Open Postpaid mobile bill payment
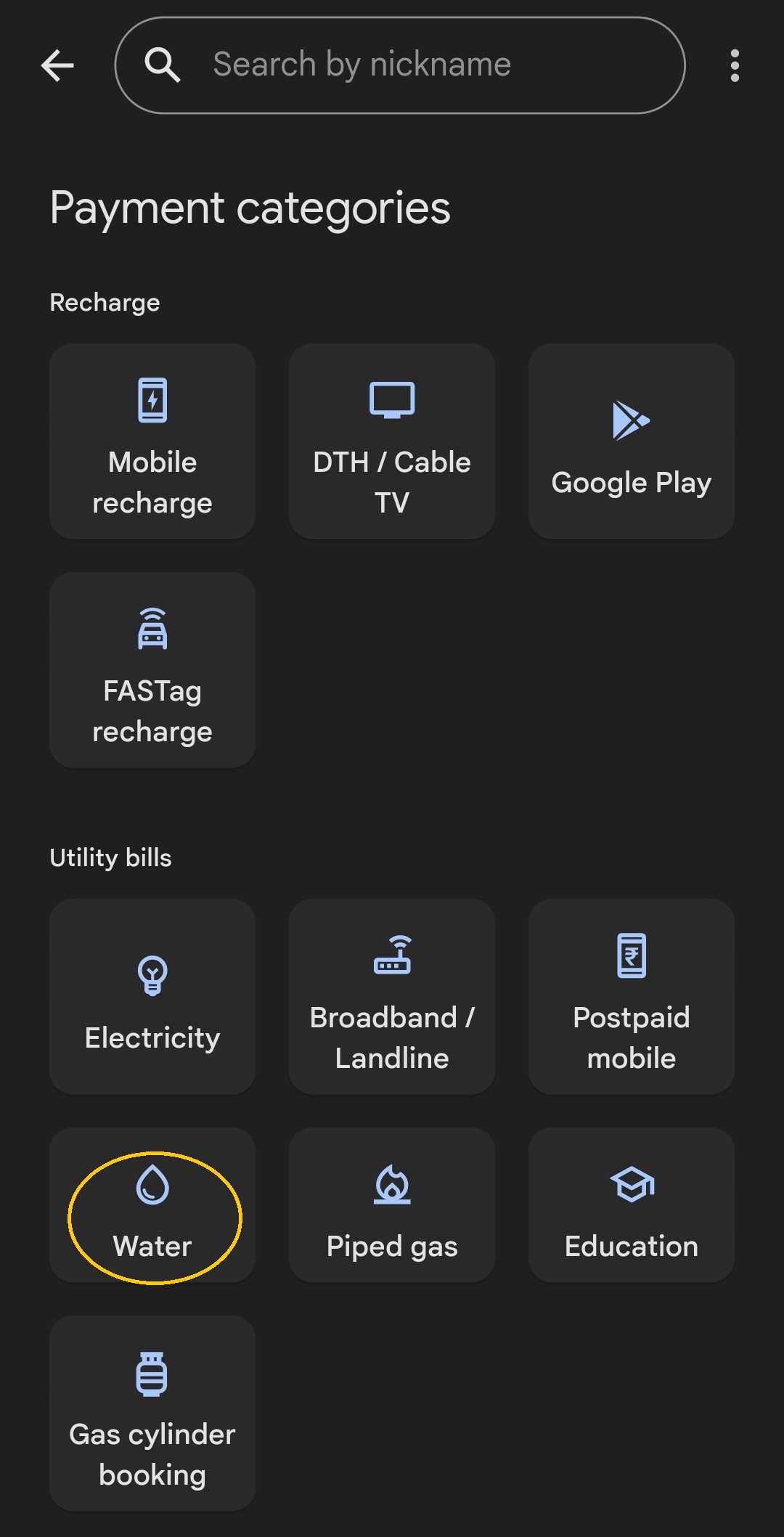Viewport: 784px width, 1537px height. tap(632, 997)
